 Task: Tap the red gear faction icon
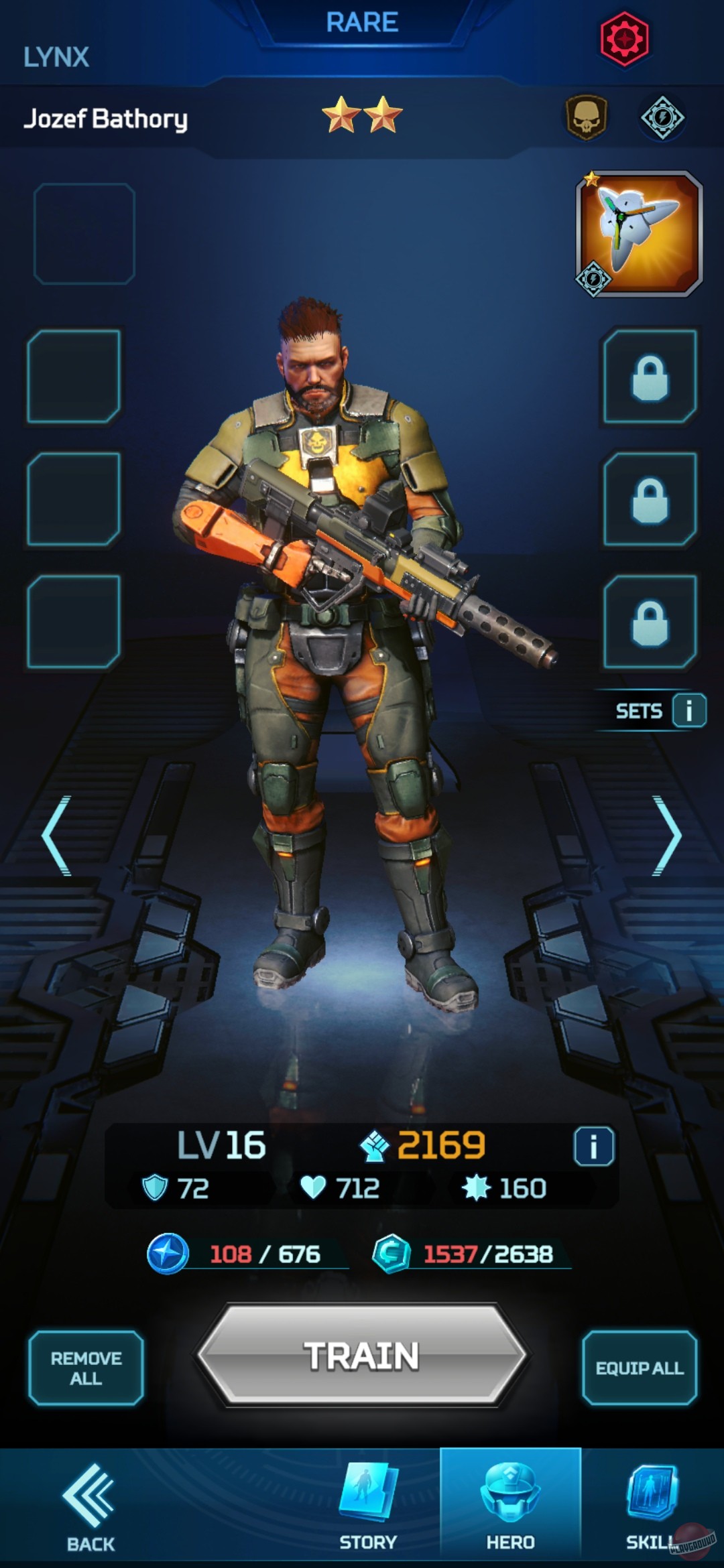pyautogui.click(x=624, y=39)
